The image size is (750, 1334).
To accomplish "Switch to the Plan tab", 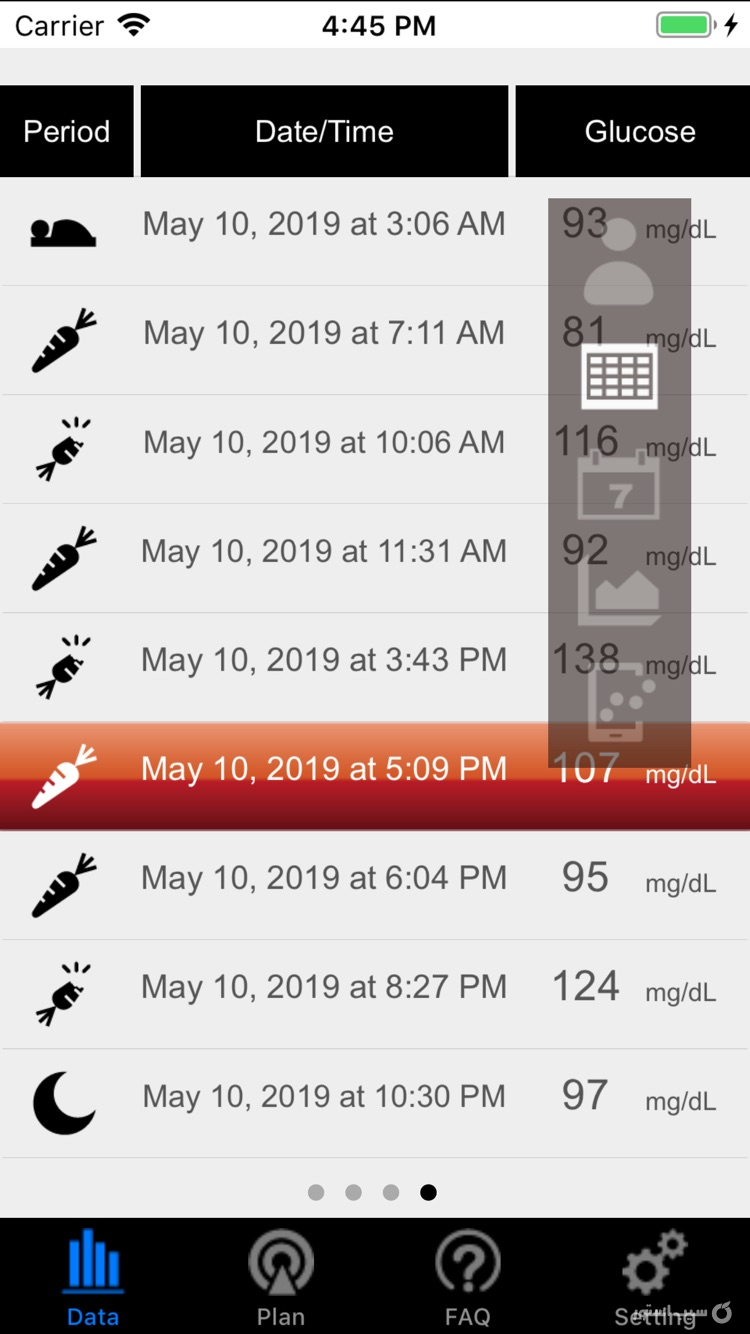I will (281, 1280).
